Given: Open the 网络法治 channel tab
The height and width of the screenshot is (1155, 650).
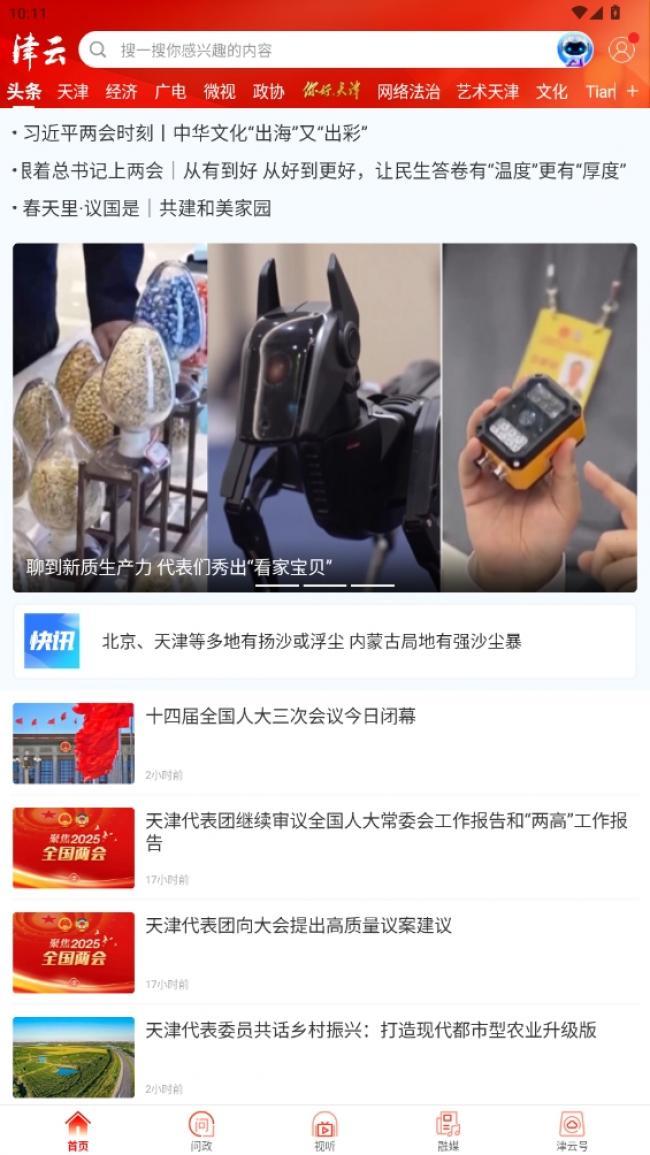Looking at the screenshot, I should tap(408, 92).
